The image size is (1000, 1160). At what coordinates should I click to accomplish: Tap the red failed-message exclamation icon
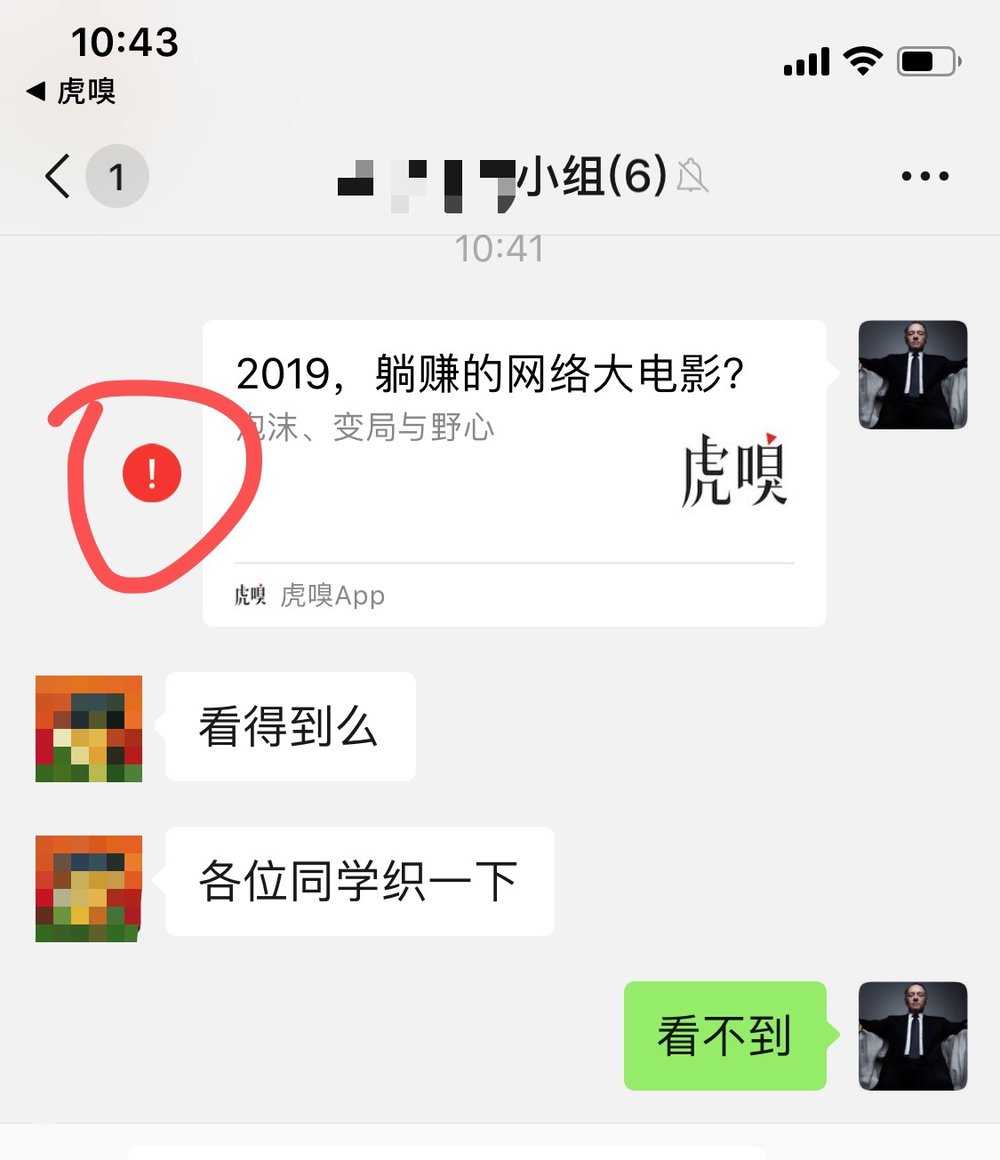tap(152, 473)
